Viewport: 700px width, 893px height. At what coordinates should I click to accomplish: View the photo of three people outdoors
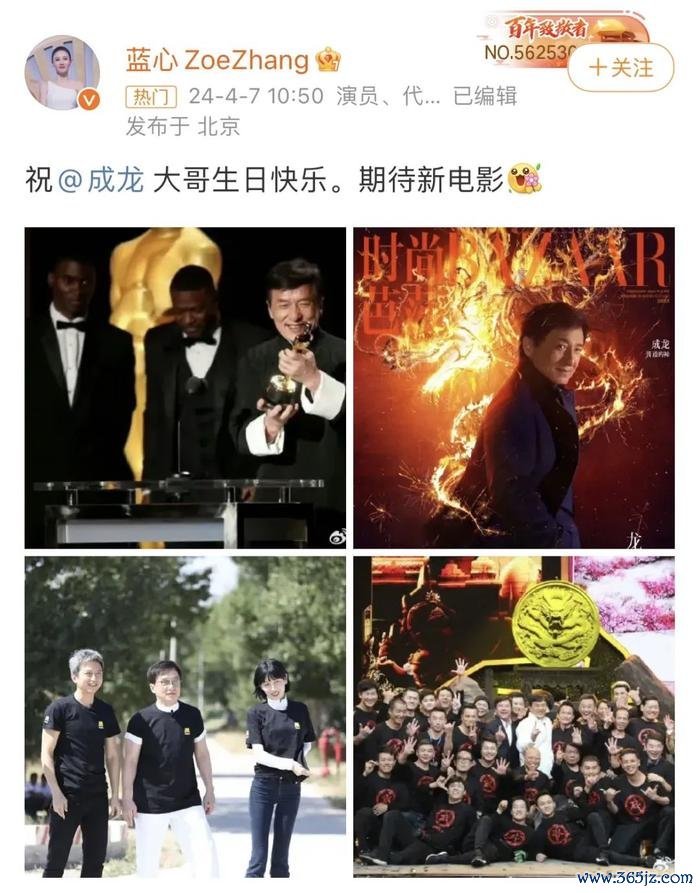point(186,716)
